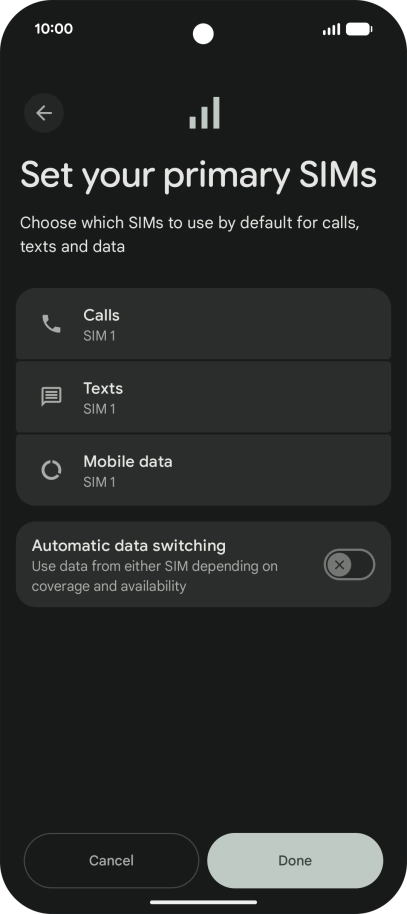Open the Calls SIM setting
Viewport: 407px width, 914px height.
pyautogui.click(x=204, y=324)
